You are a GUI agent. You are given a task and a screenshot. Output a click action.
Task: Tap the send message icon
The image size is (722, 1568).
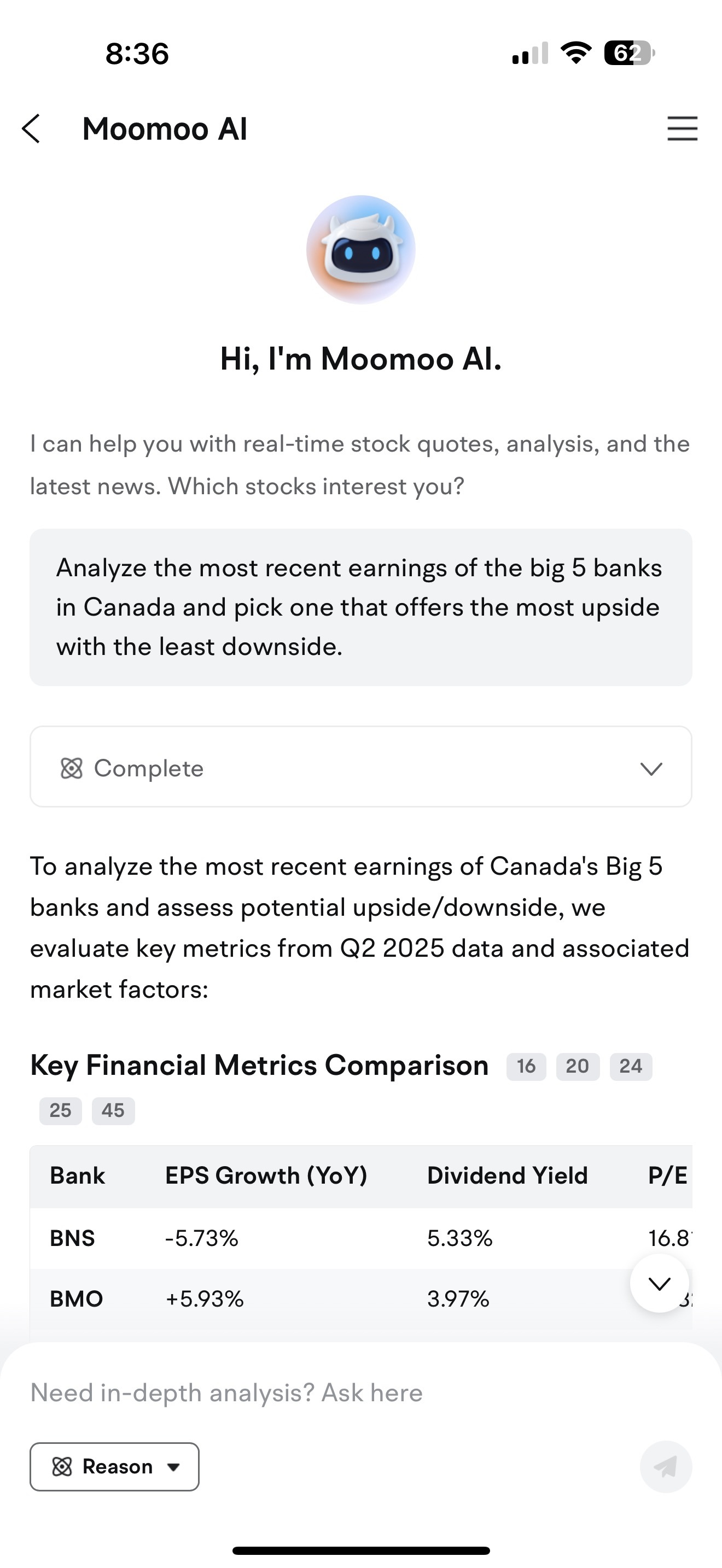[665, 1467]
